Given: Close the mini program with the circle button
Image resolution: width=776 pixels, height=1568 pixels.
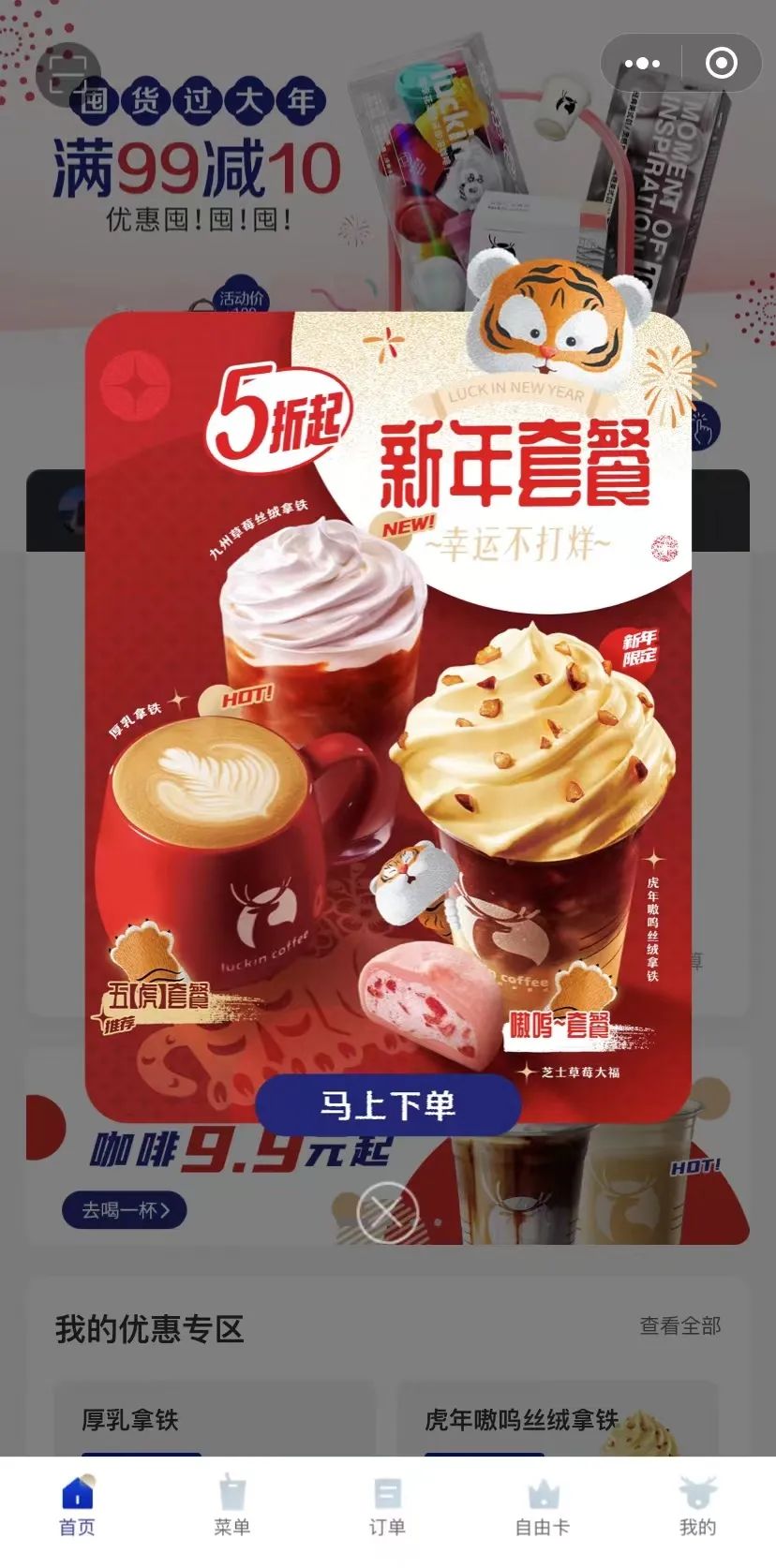Looking at the screenshot, I should [x=721, y=64].
